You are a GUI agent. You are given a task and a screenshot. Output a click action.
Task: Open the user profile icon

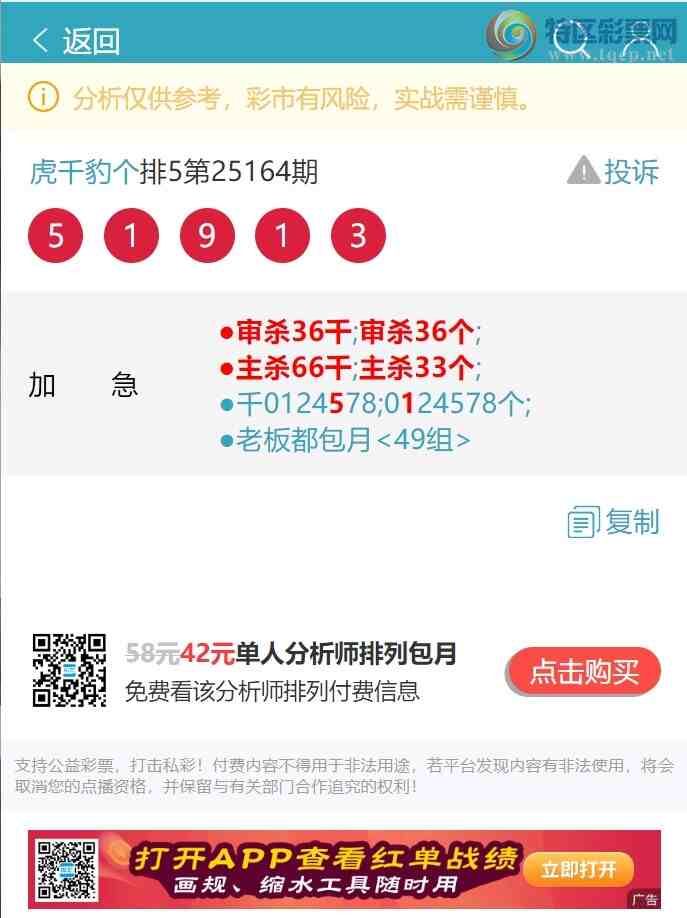[634, 41]
